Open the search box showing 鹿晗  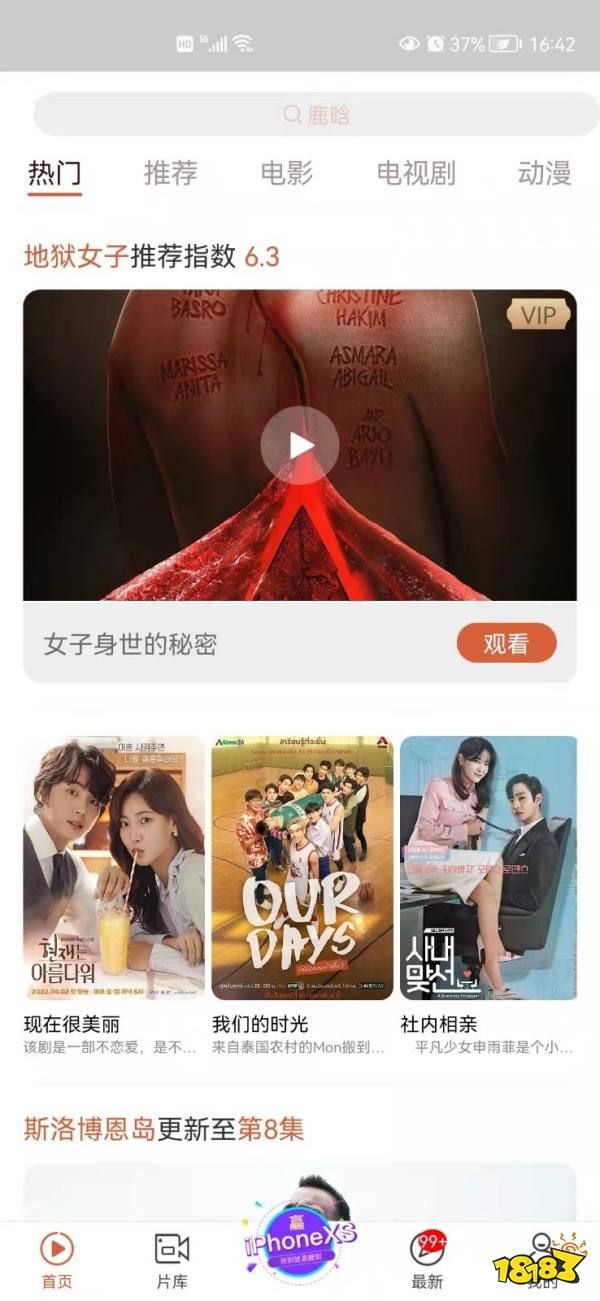point(316,115)
